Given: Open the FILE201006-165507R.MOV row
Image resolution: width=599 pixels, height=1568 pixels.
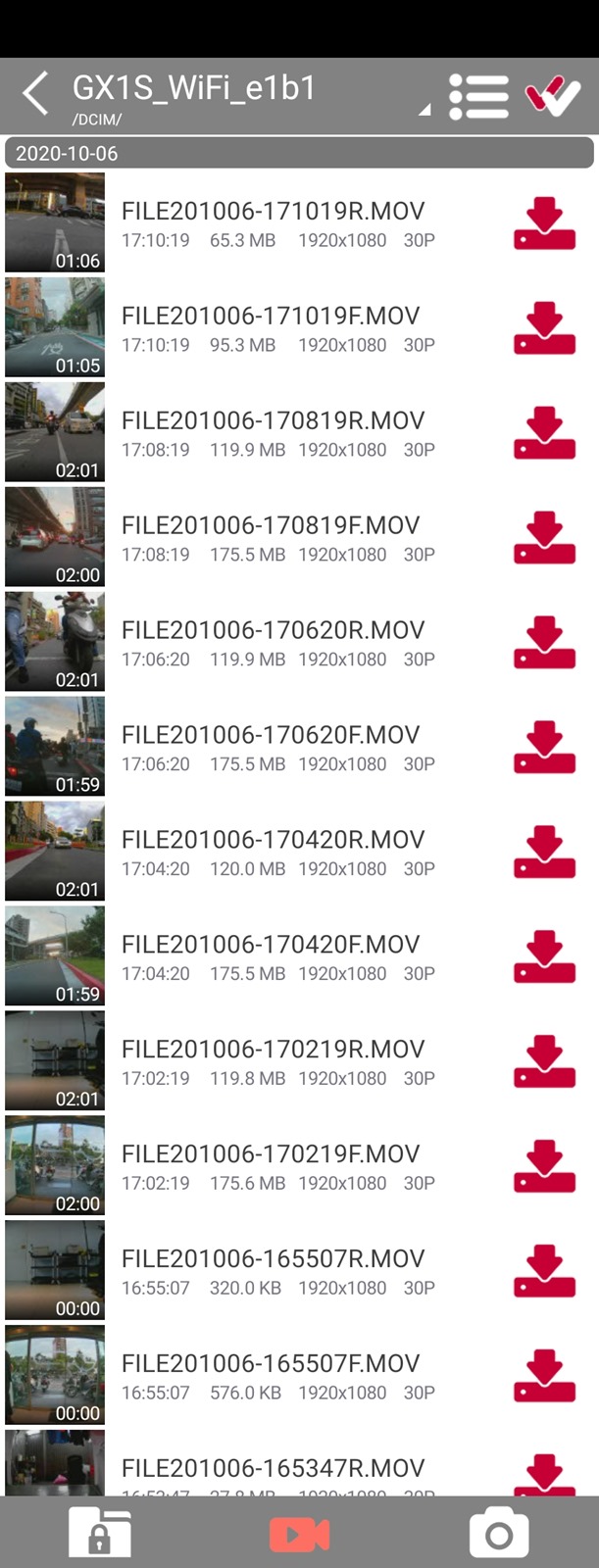Looking at the screenshot, I should 273,1271.
